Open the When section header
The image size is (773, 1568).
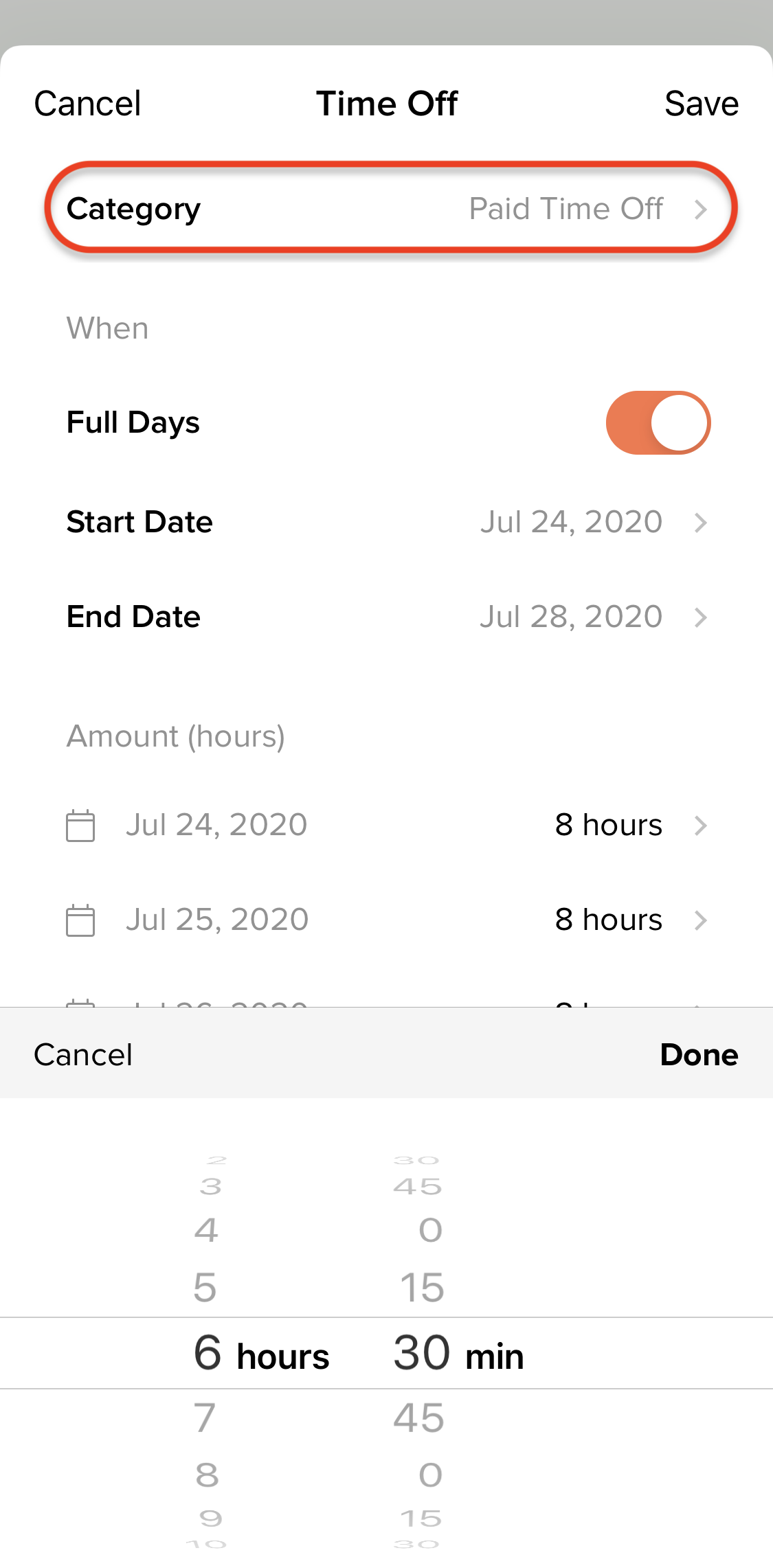pos(108,328)
